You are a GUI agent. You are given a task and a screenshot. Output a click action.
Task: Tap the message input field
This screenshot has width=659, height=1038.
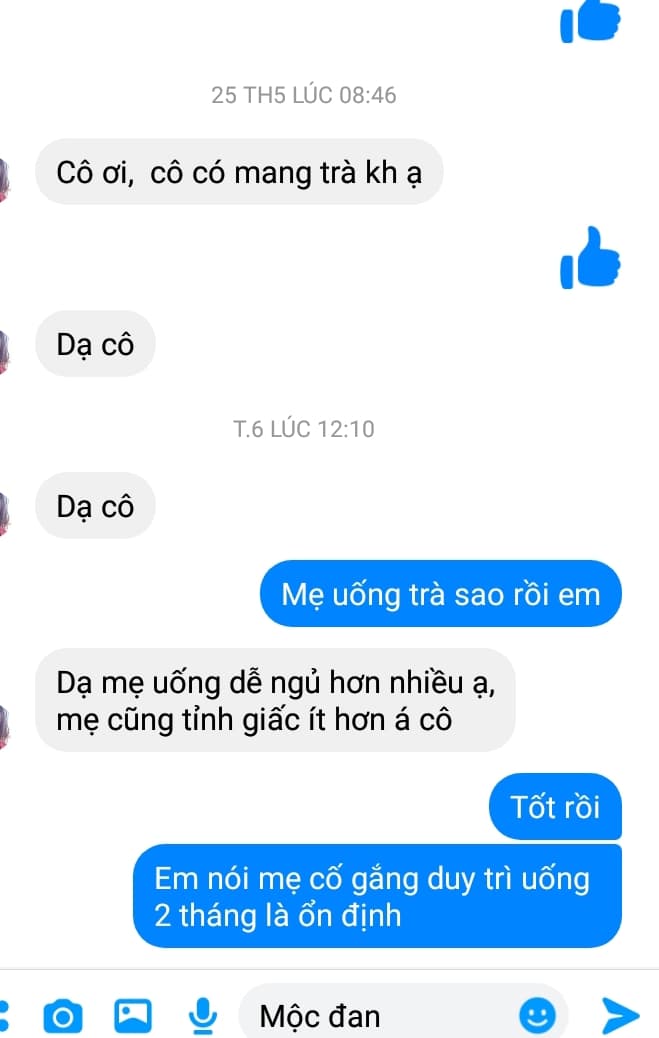[x=380, y=1016]
